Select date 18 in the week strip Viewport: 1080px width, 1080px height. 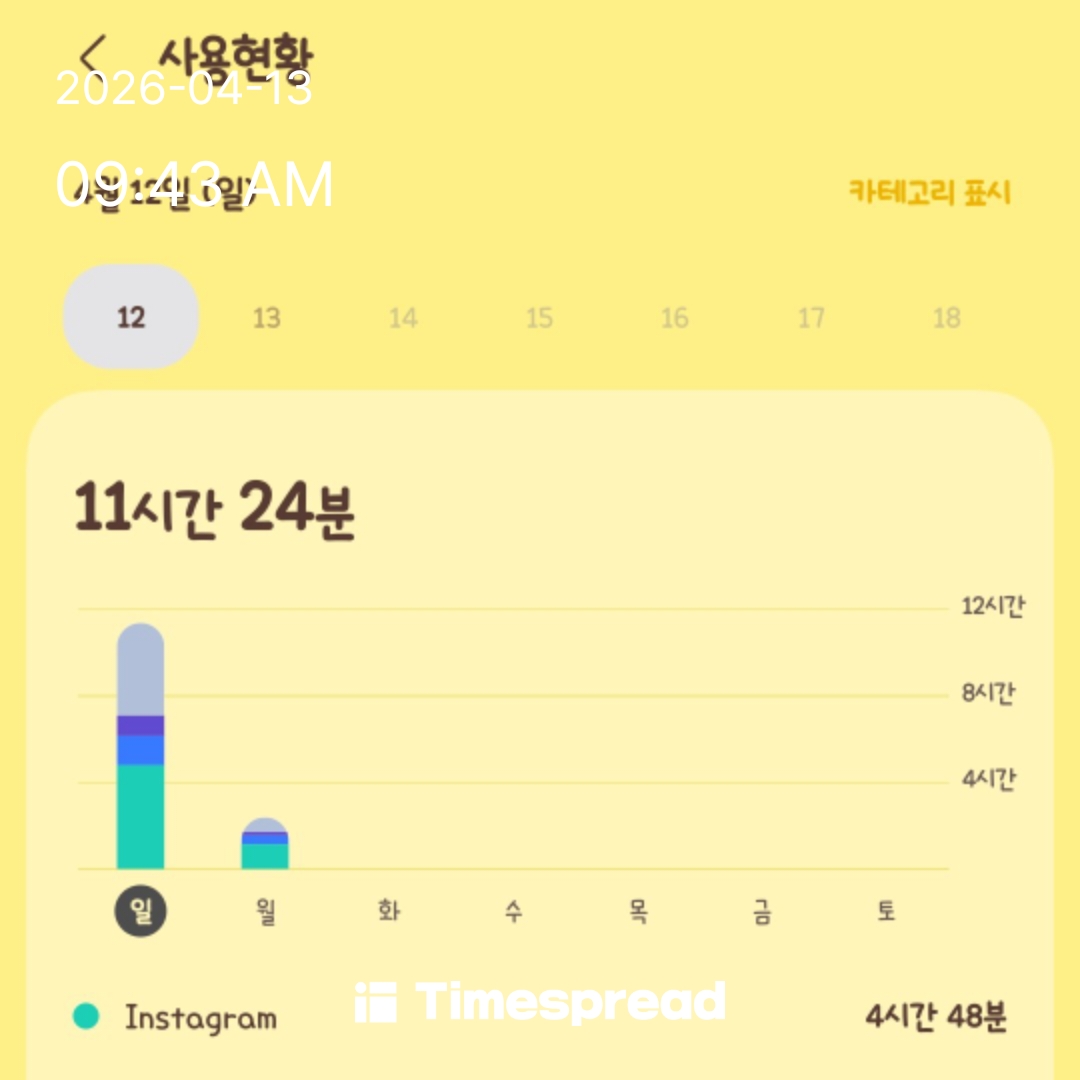pyautogui.click(x=946, y=318)
